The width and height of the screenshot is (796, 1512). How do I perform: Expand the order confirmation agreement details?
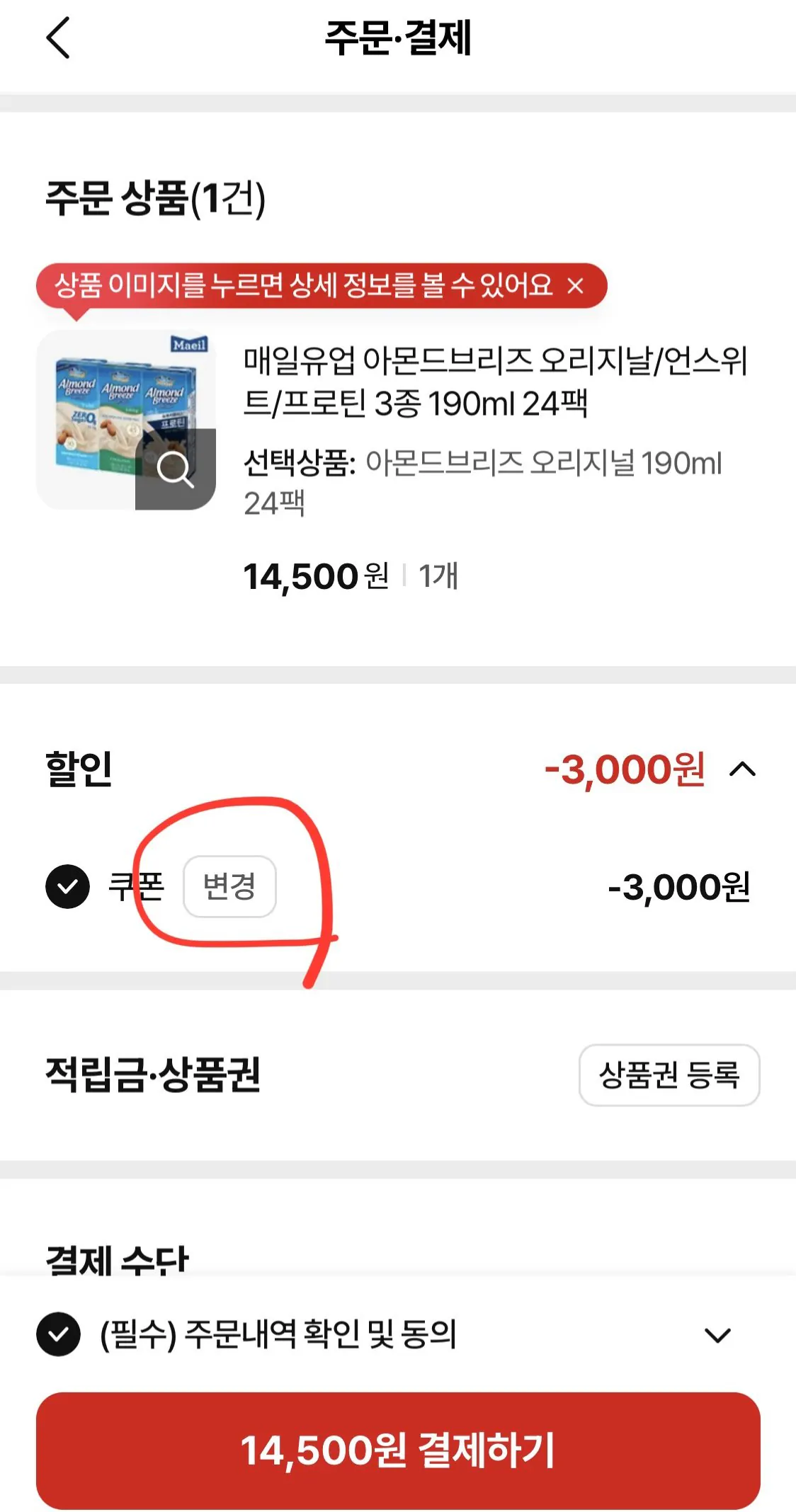pos(718,1335)
